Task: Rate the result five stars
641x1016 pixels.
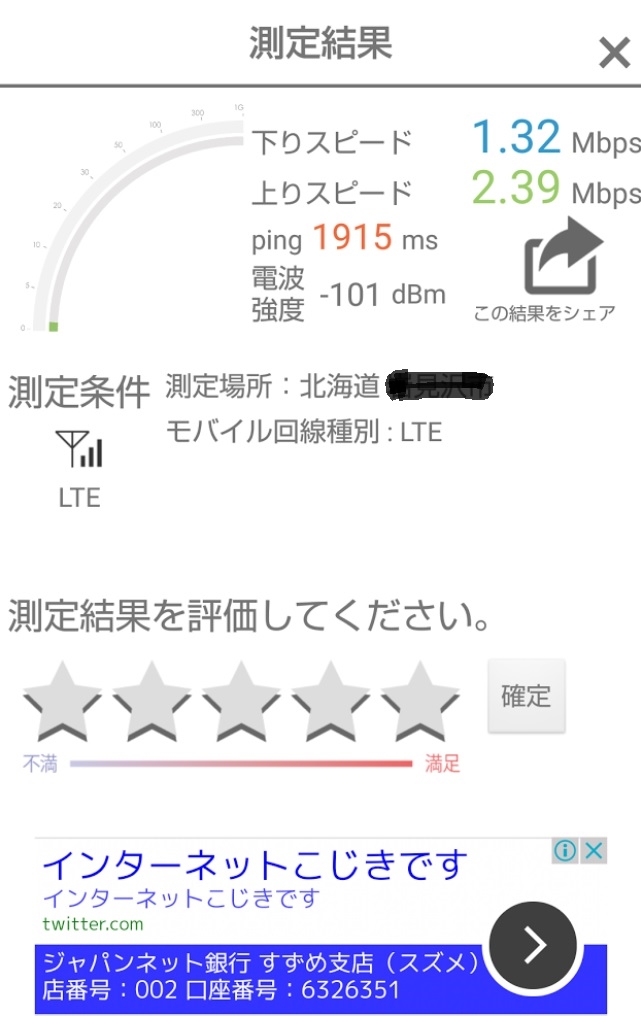Action: coord(420,700)
